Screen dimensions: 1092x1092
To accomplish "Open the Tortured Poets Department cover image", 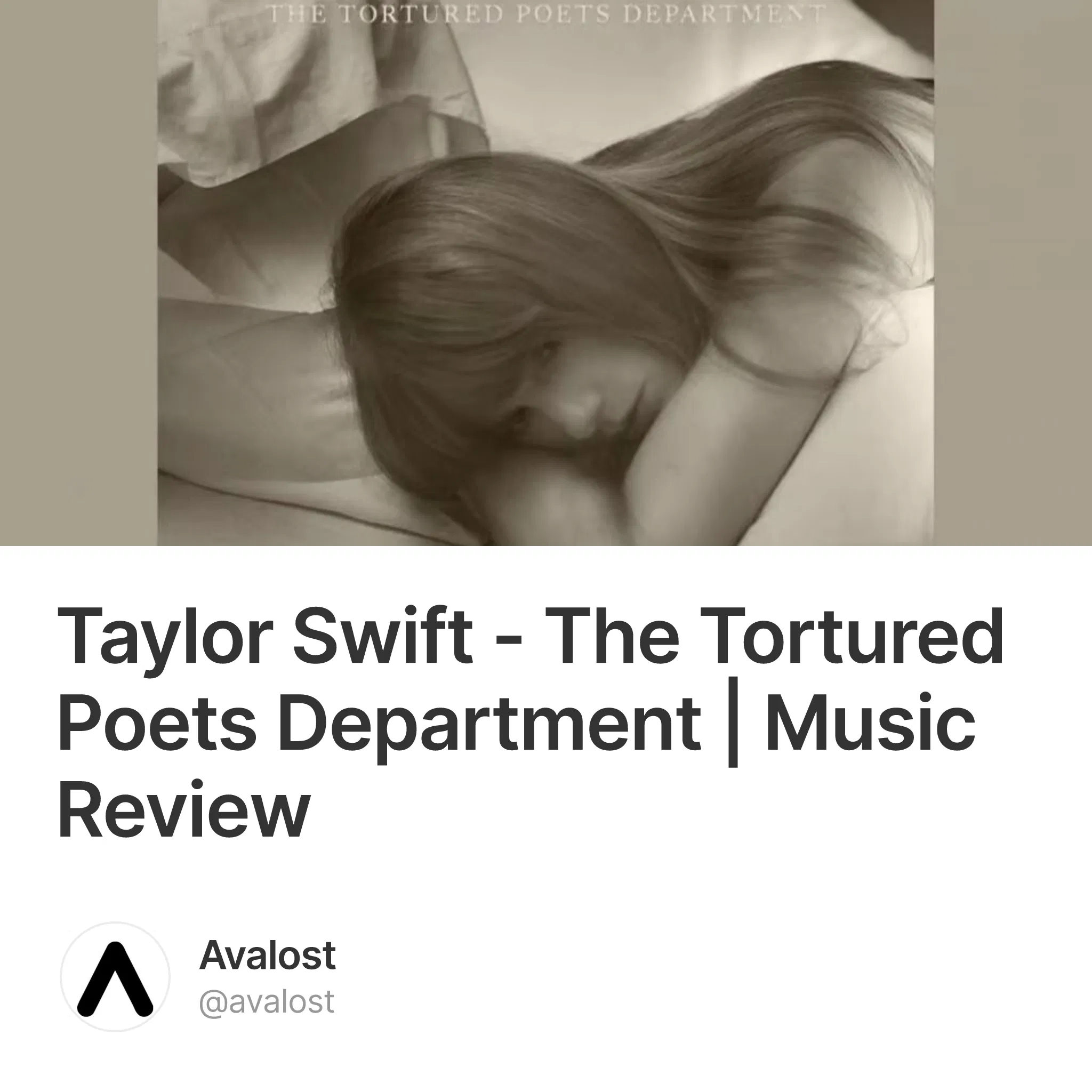I will pyautogui.click(x=545, y=272).
